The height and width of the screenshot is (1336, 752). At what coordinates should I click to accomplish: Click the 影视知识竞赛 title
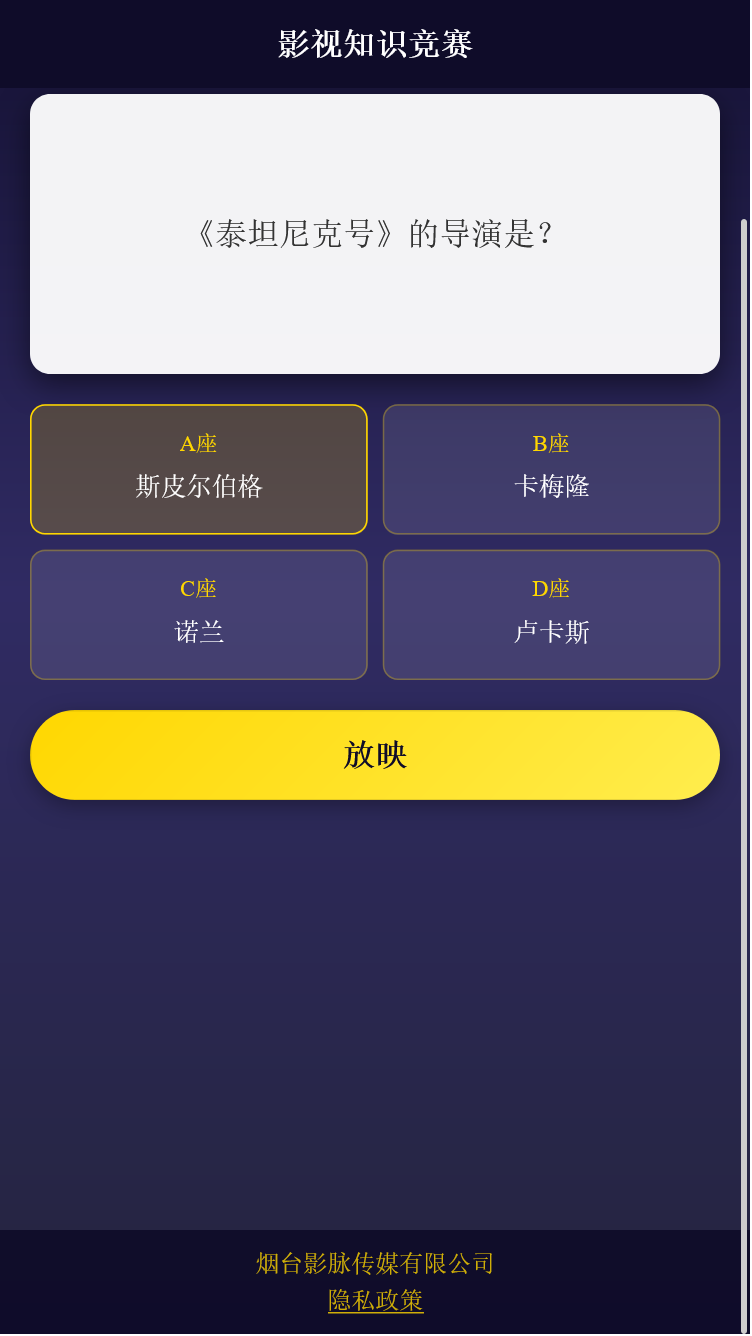[375, 44]
